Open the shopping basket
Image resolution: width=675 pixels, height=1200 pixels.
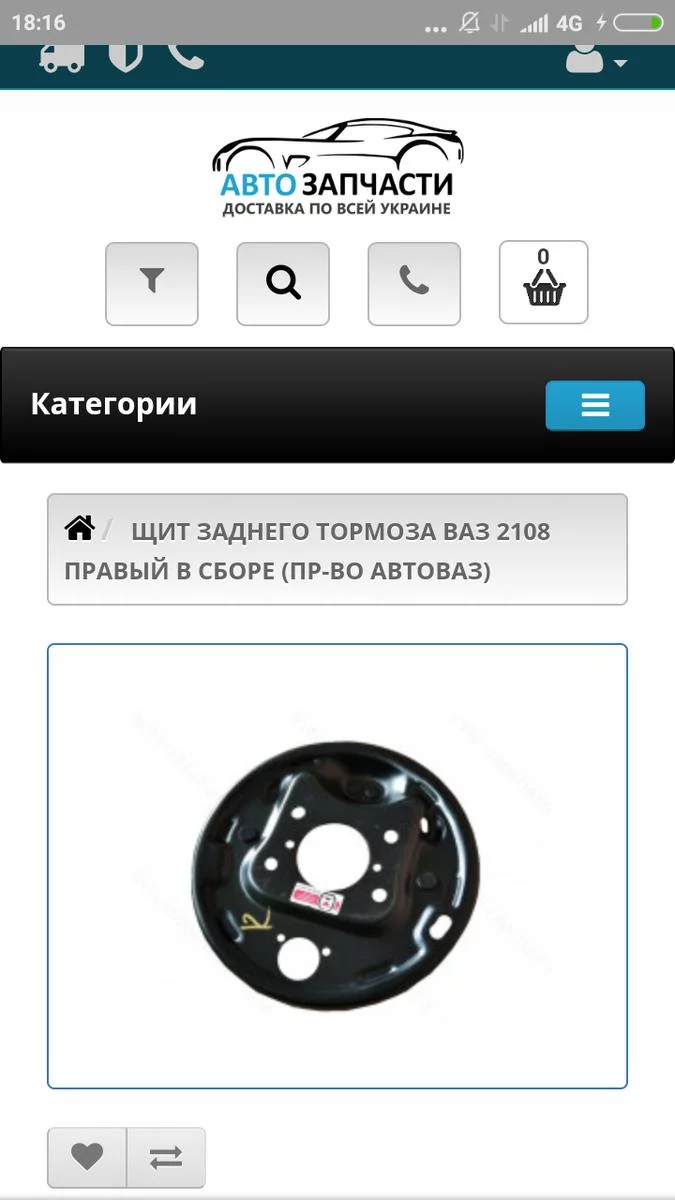coord(544,283)
